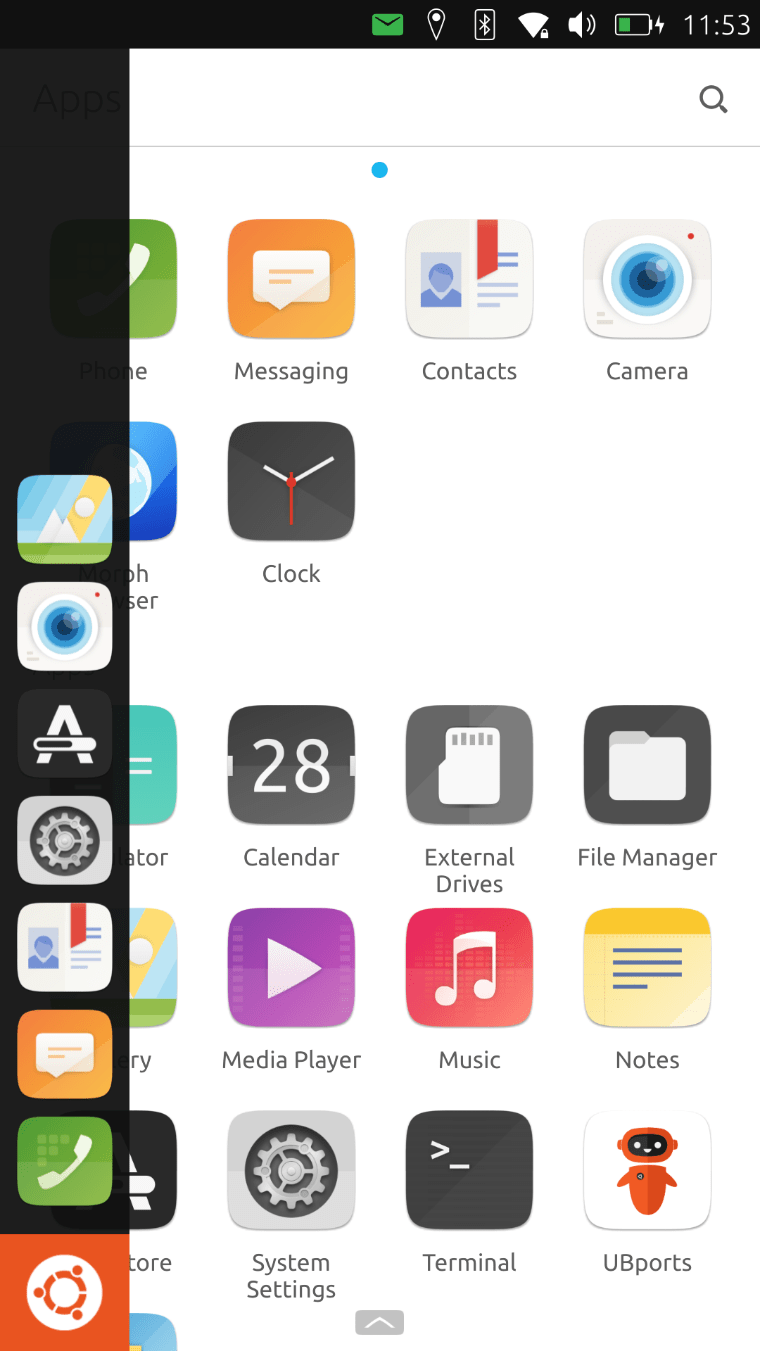Image resolution: width=760 pixels, height=1351 pixels.
Task: Tap the Ubuntu home button in launcher
Action: [65, 1293]
